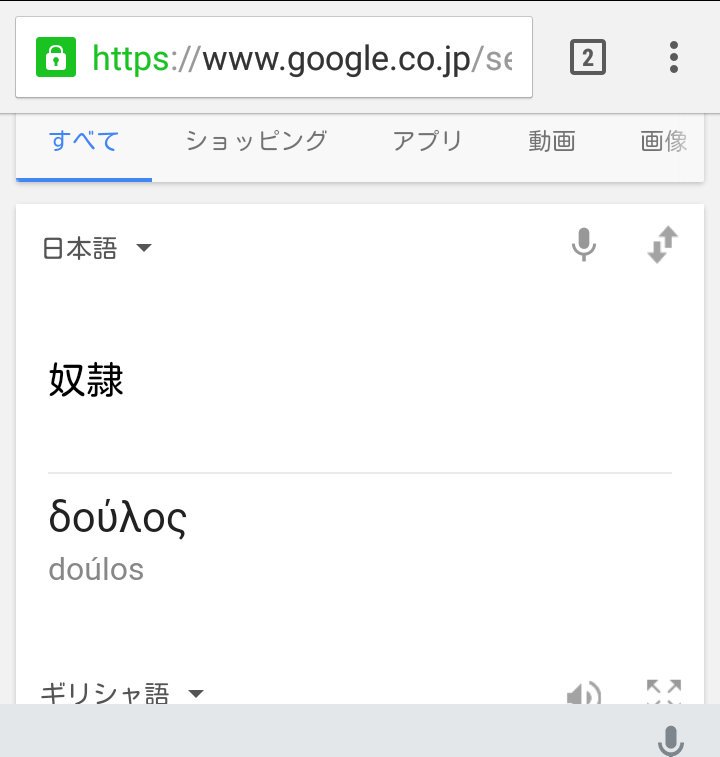Tap the microphone on the bottom bar
The height and width of the screenshot is (757, 720).
[x=671, y=741]
